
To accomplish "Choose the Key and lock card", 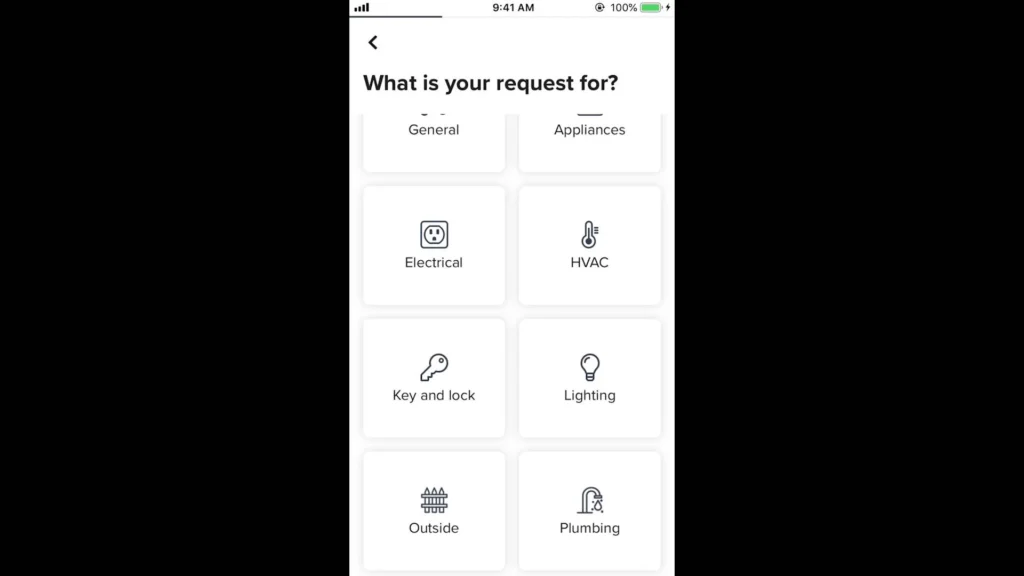I will point(434,378).
